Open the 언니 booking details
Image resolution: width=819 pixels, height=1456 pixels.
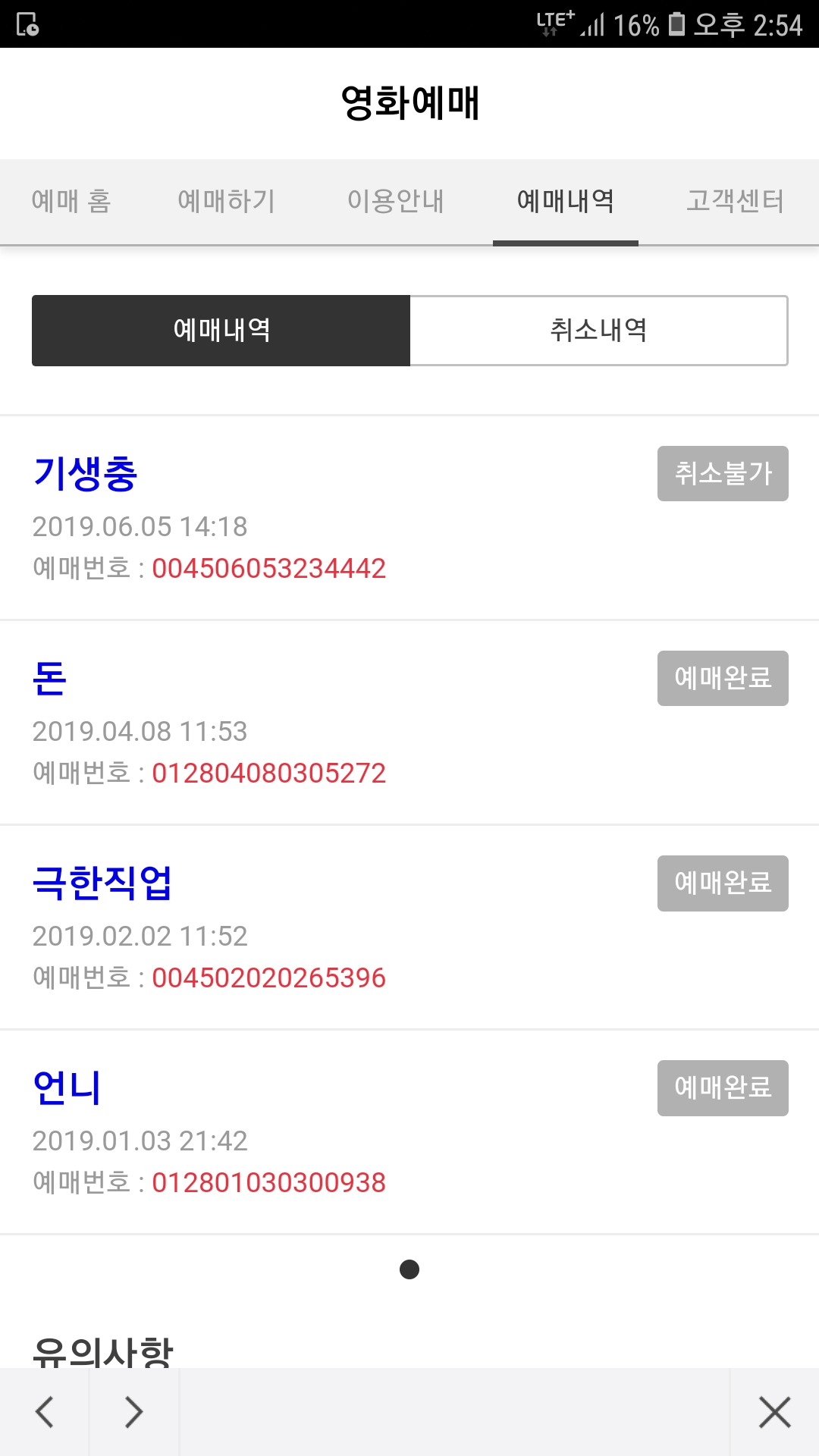tap(67, 1088)
